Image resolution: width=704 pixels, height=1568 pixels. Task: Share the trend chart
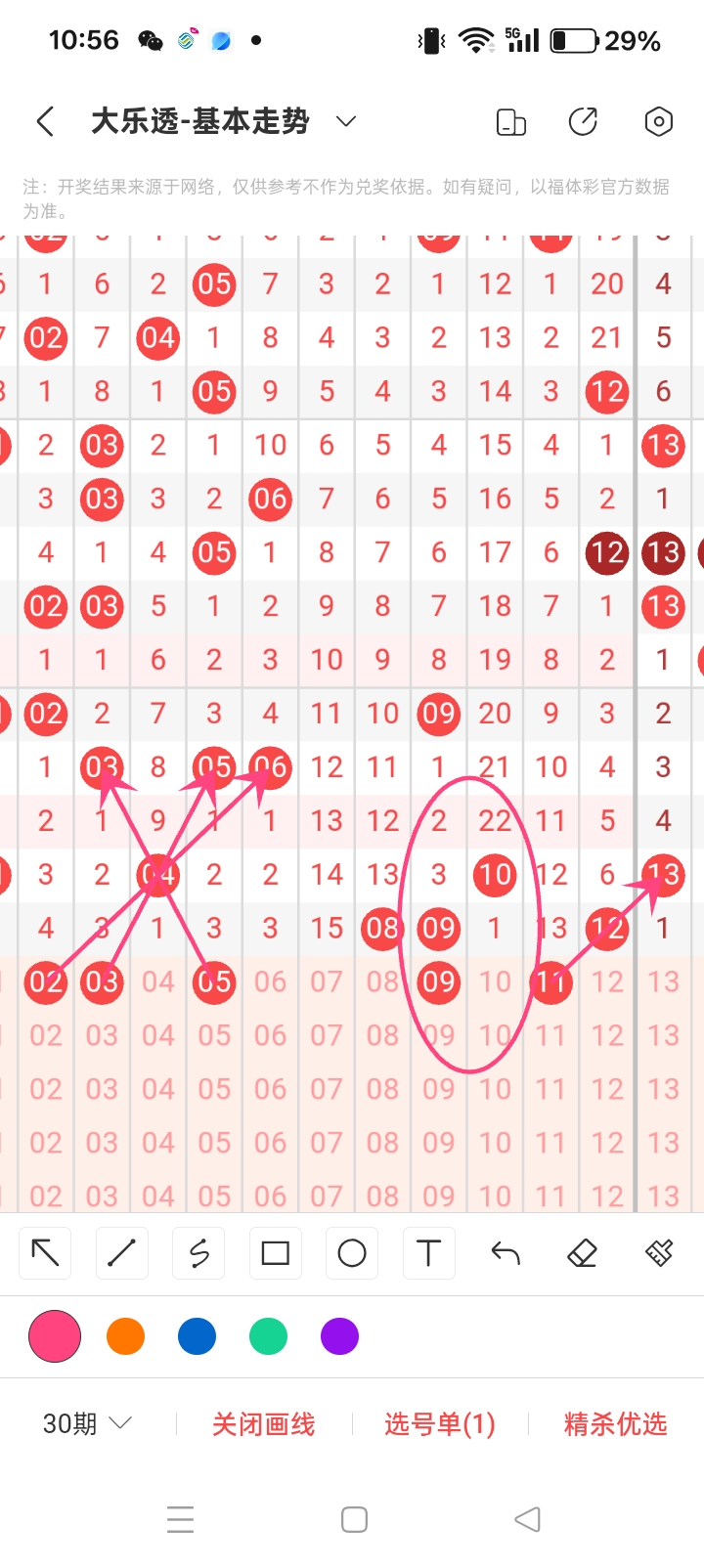[583, 122]
